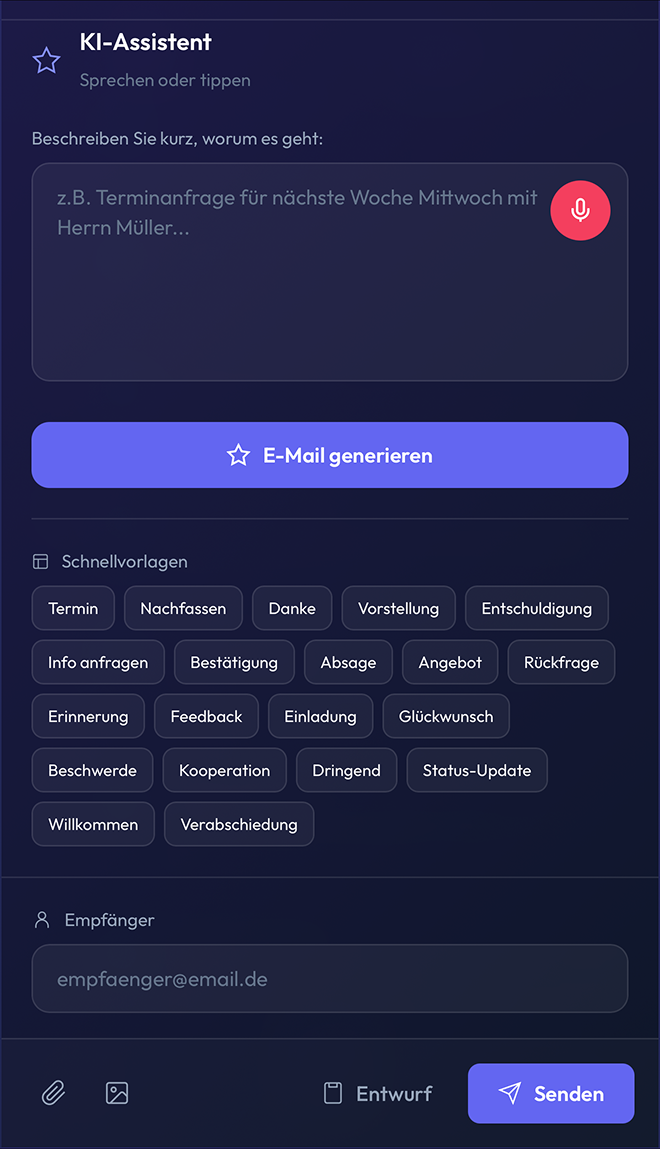Pick the Danke template
The height and width of the screenshot is (1149, 660).
point(292,608)
